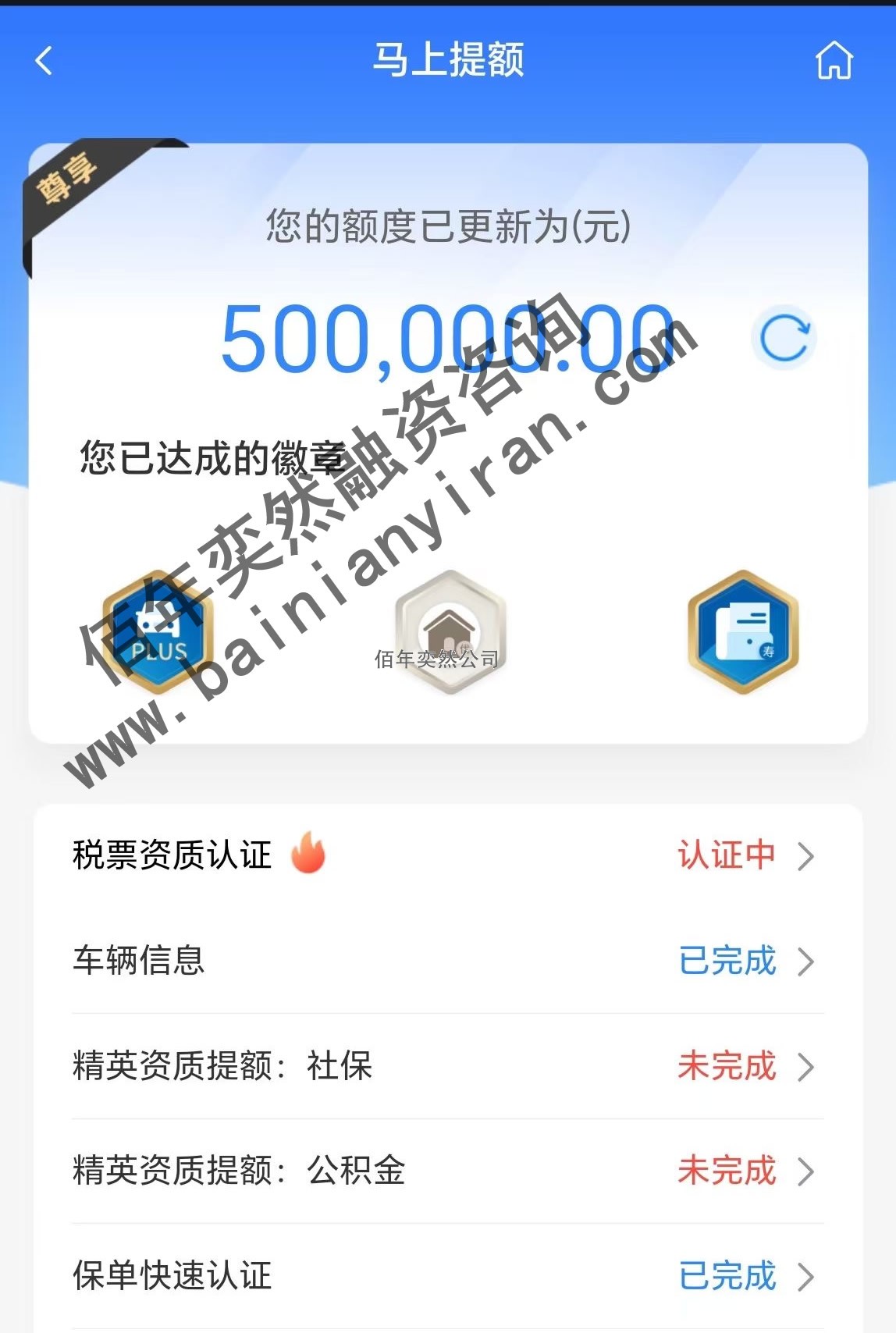Open 精英资质提额：公积金 row
Image resolution: width=896 pixels, height=1333 pixels.
[x=447, y=1171]
